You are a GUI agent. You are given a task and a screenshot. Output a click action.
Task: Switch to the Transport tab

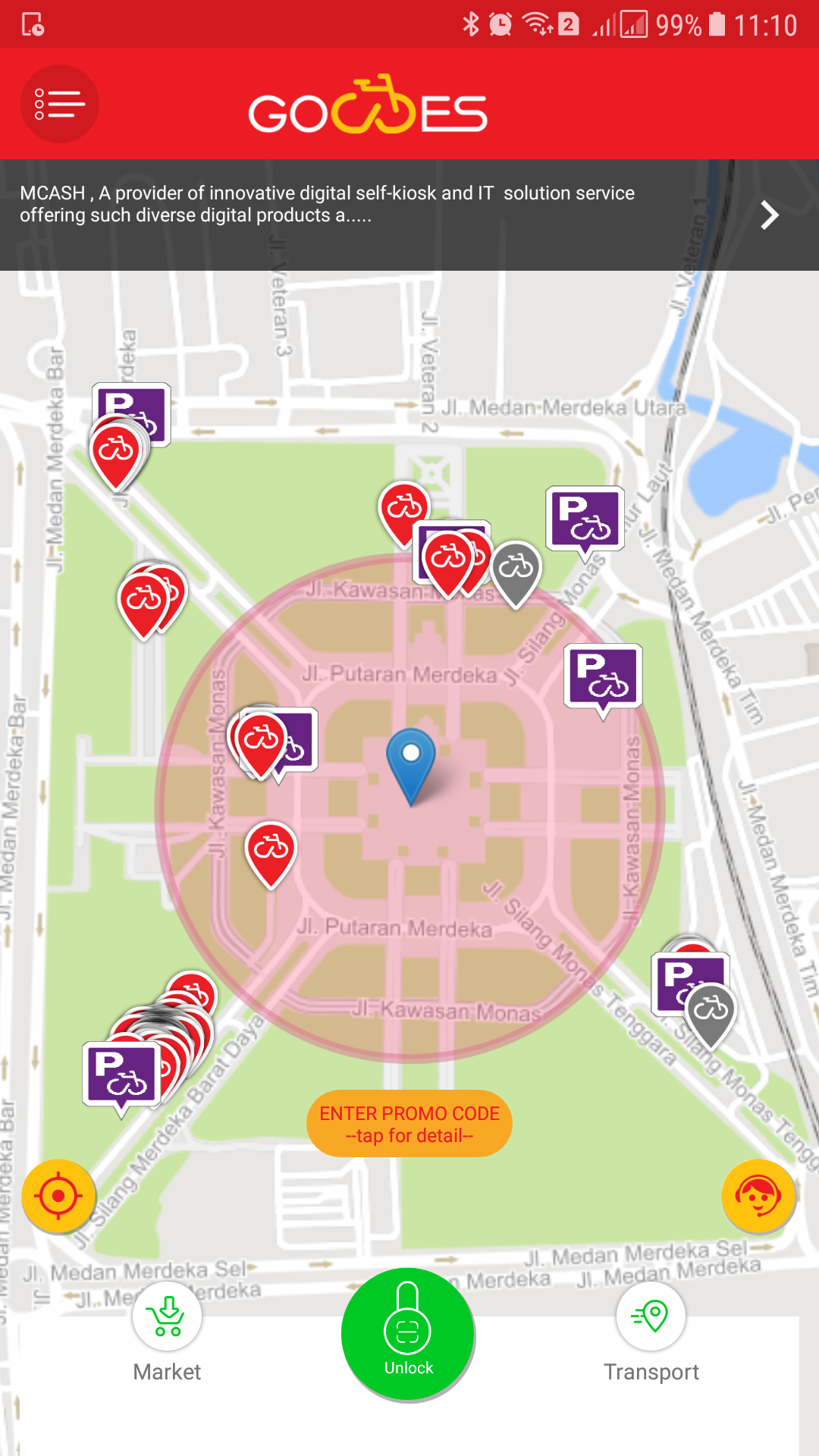pyautogui.click(x=651, y=1335)
